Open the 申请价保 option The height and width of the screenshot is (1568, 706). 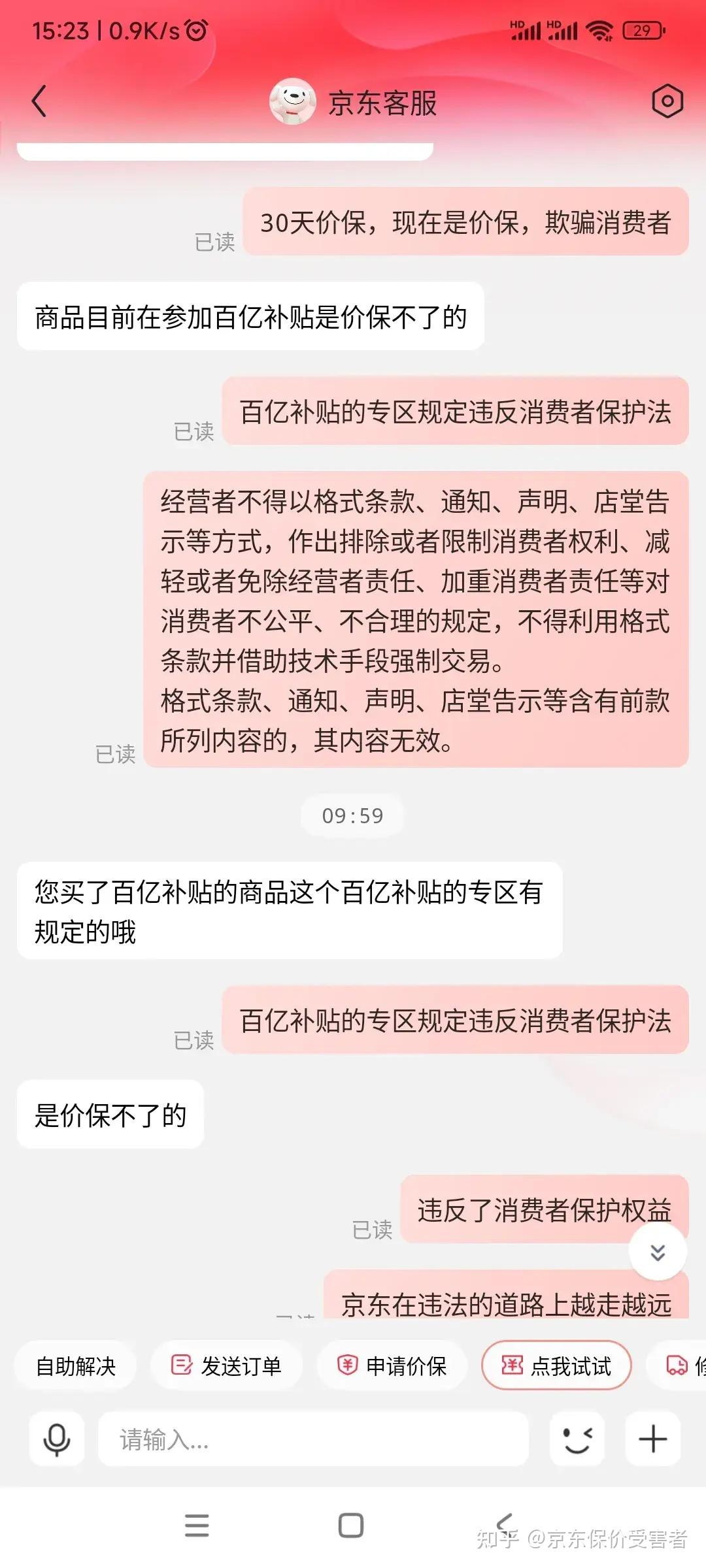point(392,1366)
